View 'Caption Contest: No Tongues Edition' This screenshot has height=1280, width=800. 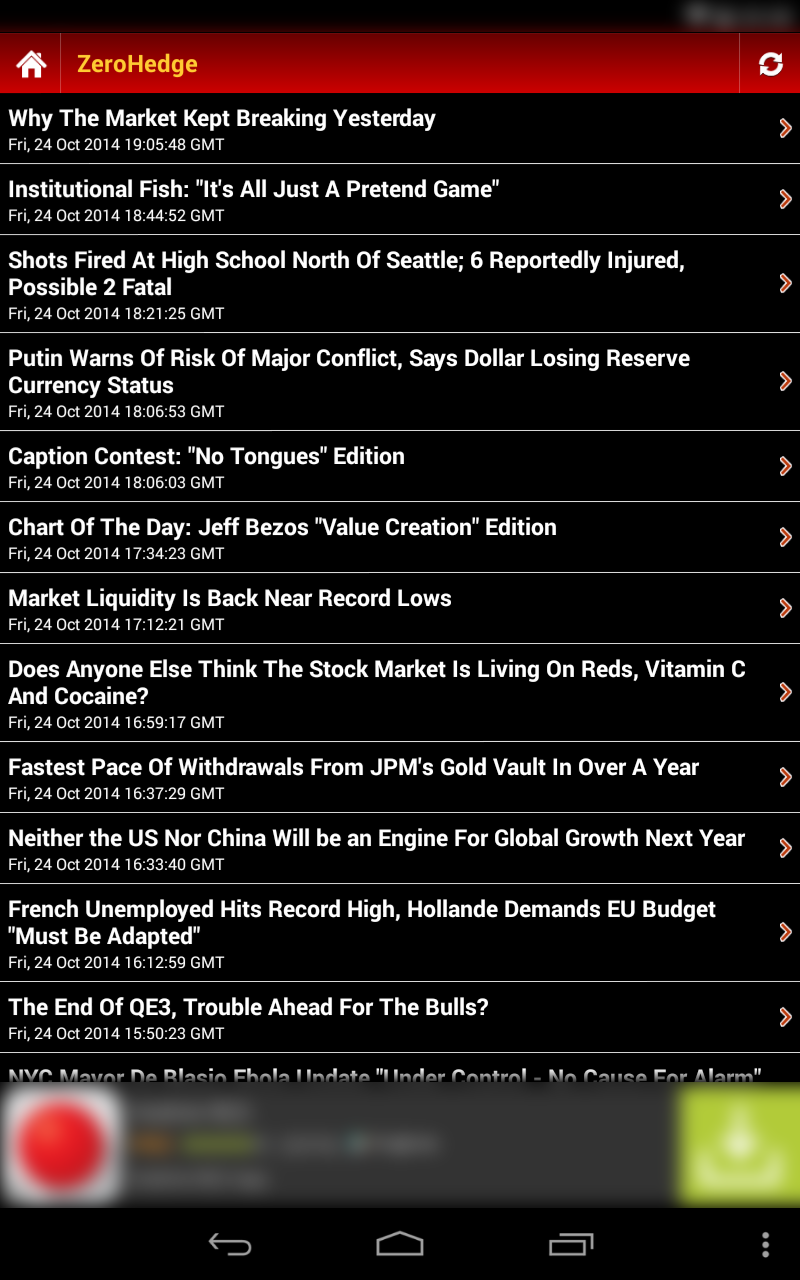click(400, 467)
